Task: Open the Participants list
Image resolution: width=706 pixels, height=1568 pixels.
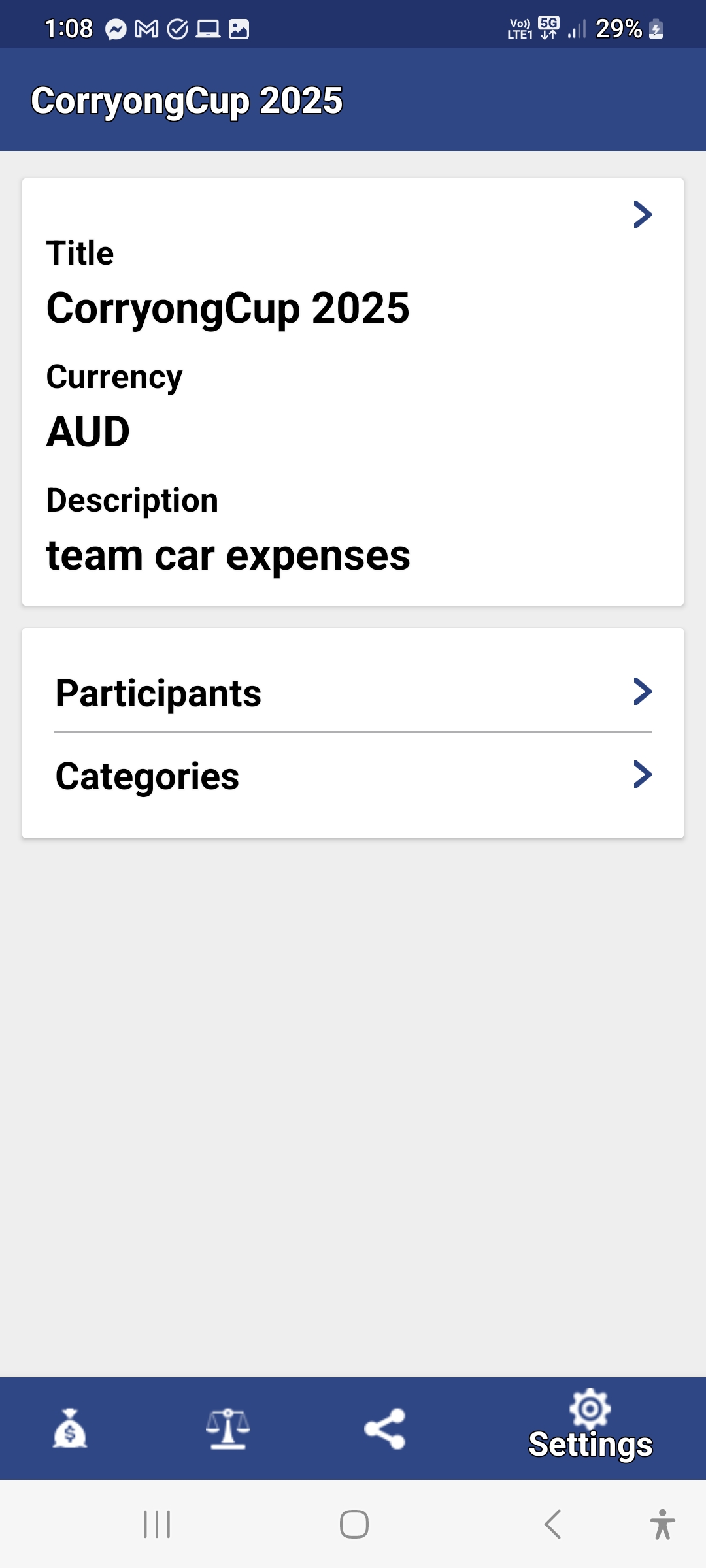Action: (x=353, y=693)
